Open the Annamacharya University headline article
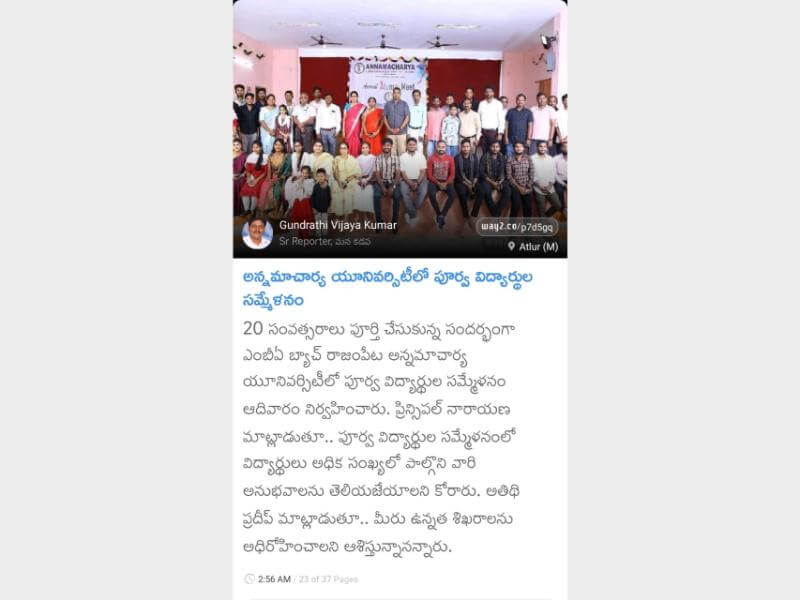 (387, 287)
